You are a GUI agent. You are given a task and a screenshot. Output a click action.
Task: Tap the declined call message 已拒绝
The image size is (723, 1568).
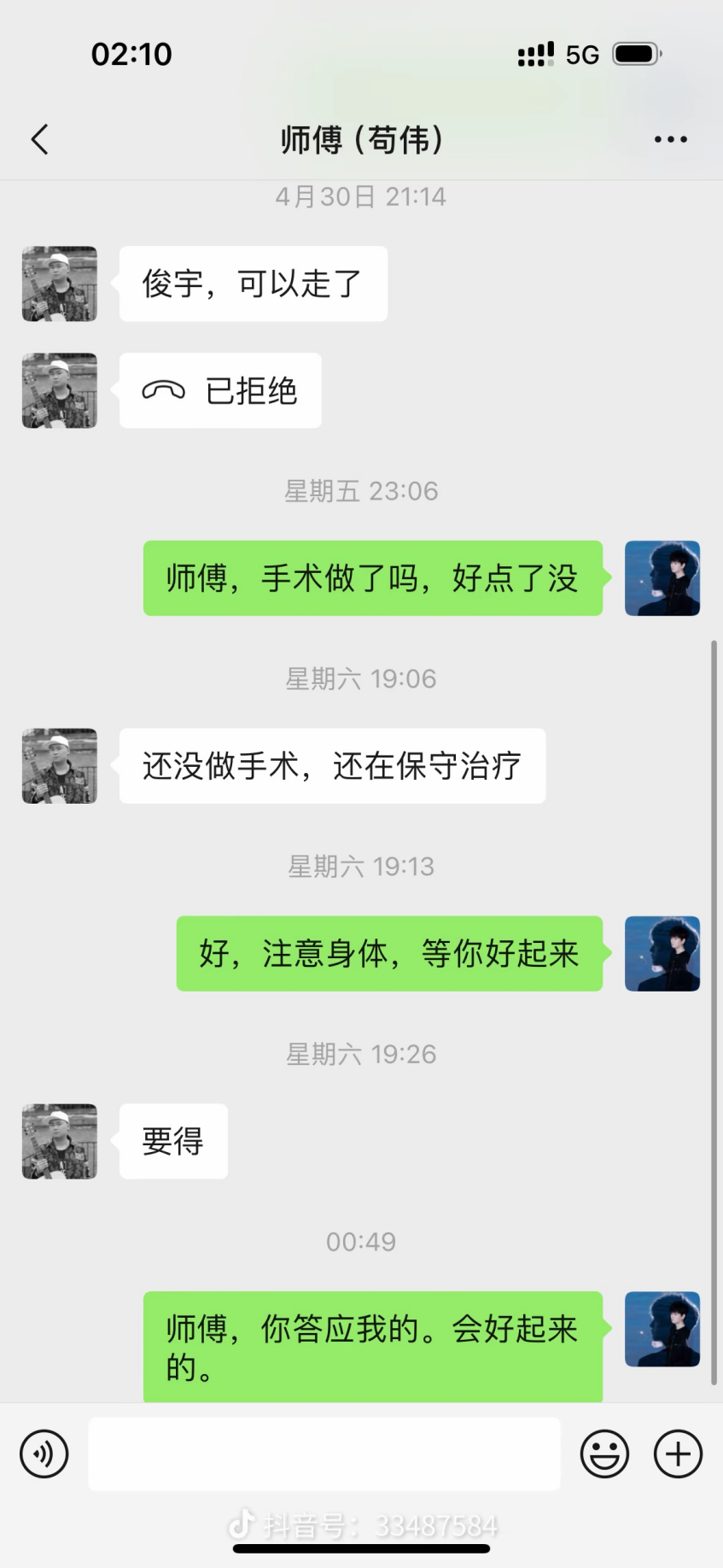[220, 390]
